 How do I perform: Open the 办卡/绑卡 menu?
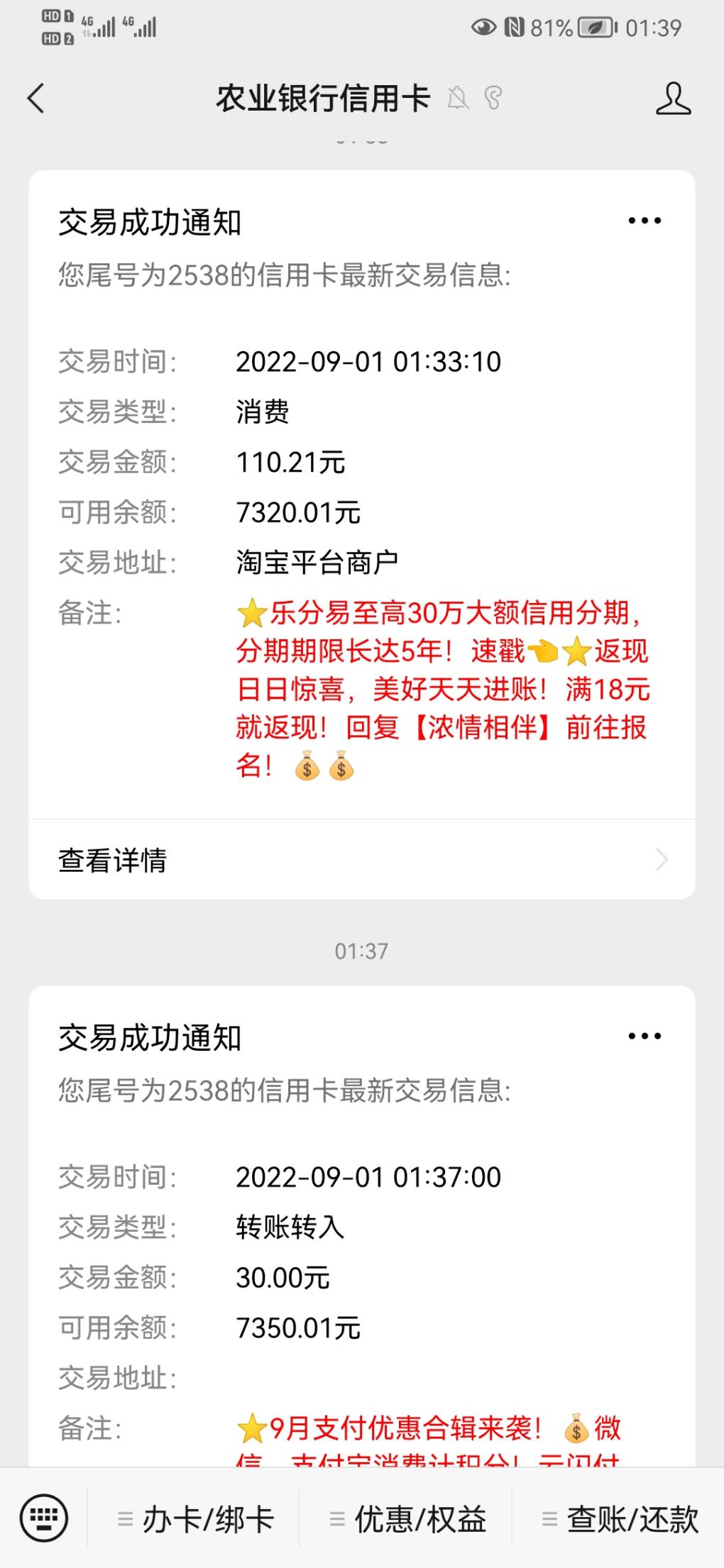coord(195,1519)
